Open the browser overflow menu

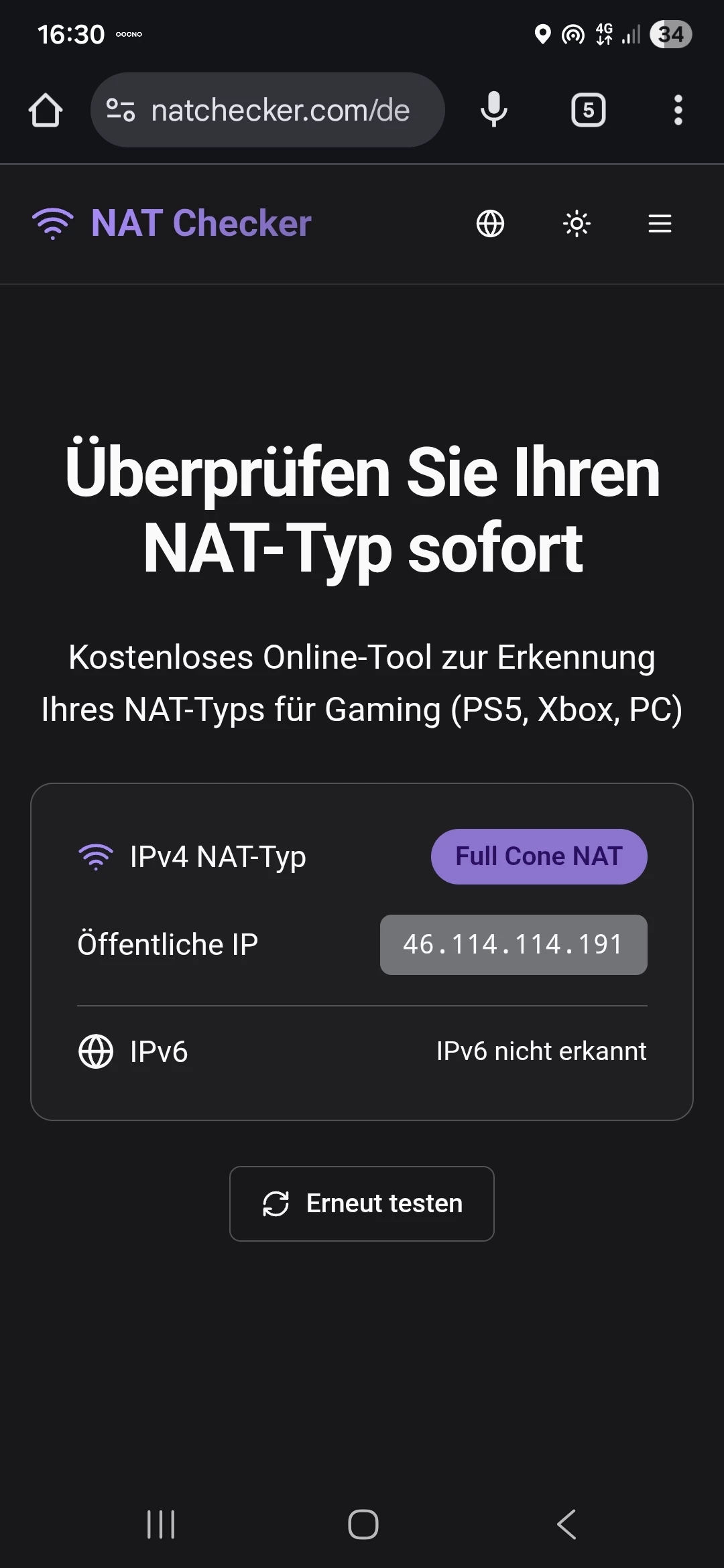tap(678, 110)
